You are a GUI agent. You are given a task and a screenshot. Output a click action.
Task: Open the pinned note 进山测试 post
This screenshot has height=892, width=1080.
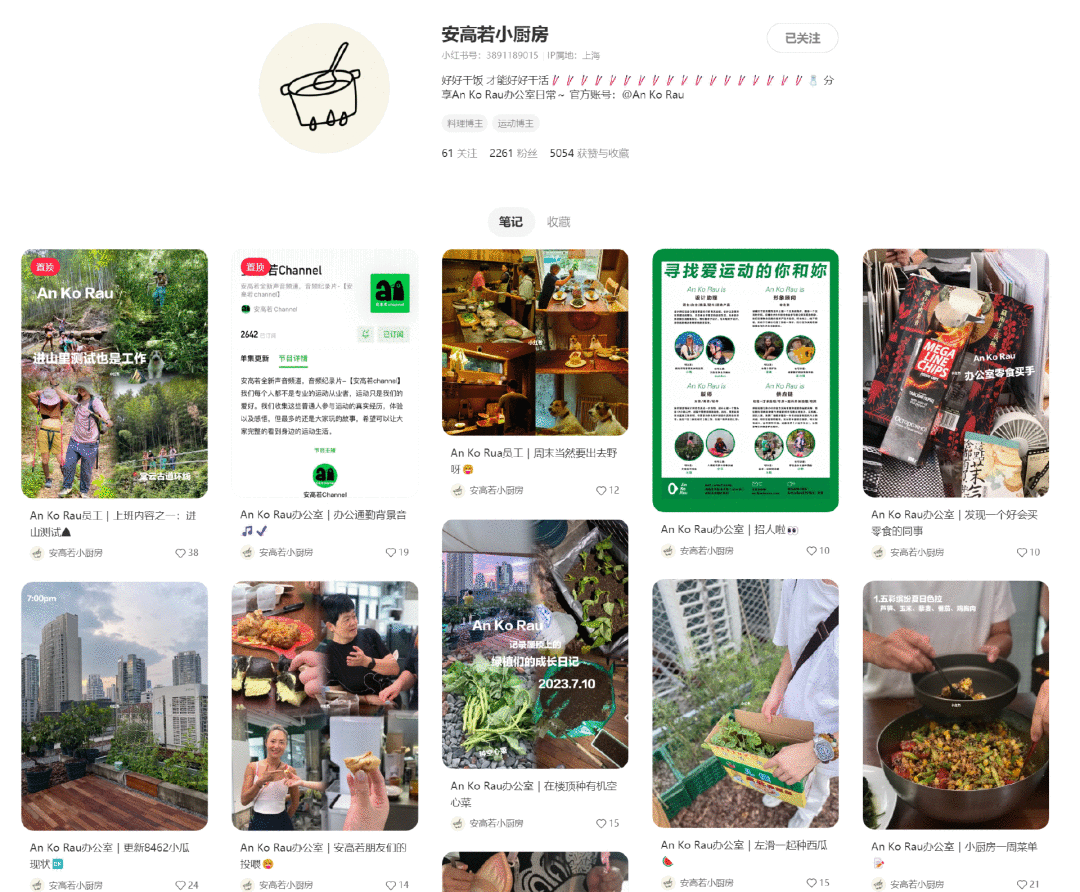(114, 373)
